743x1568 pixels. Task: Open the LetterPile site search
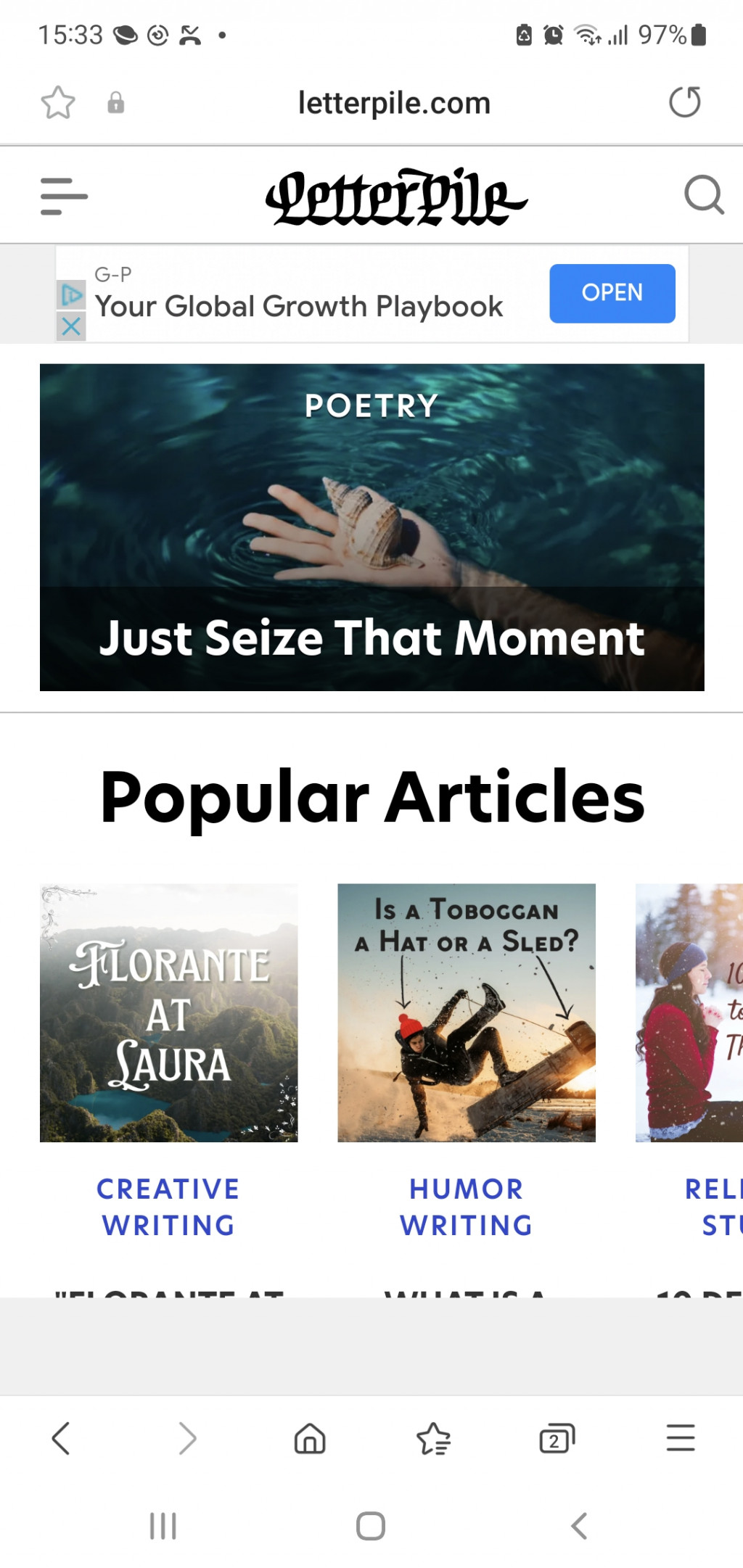pos(704,194)
